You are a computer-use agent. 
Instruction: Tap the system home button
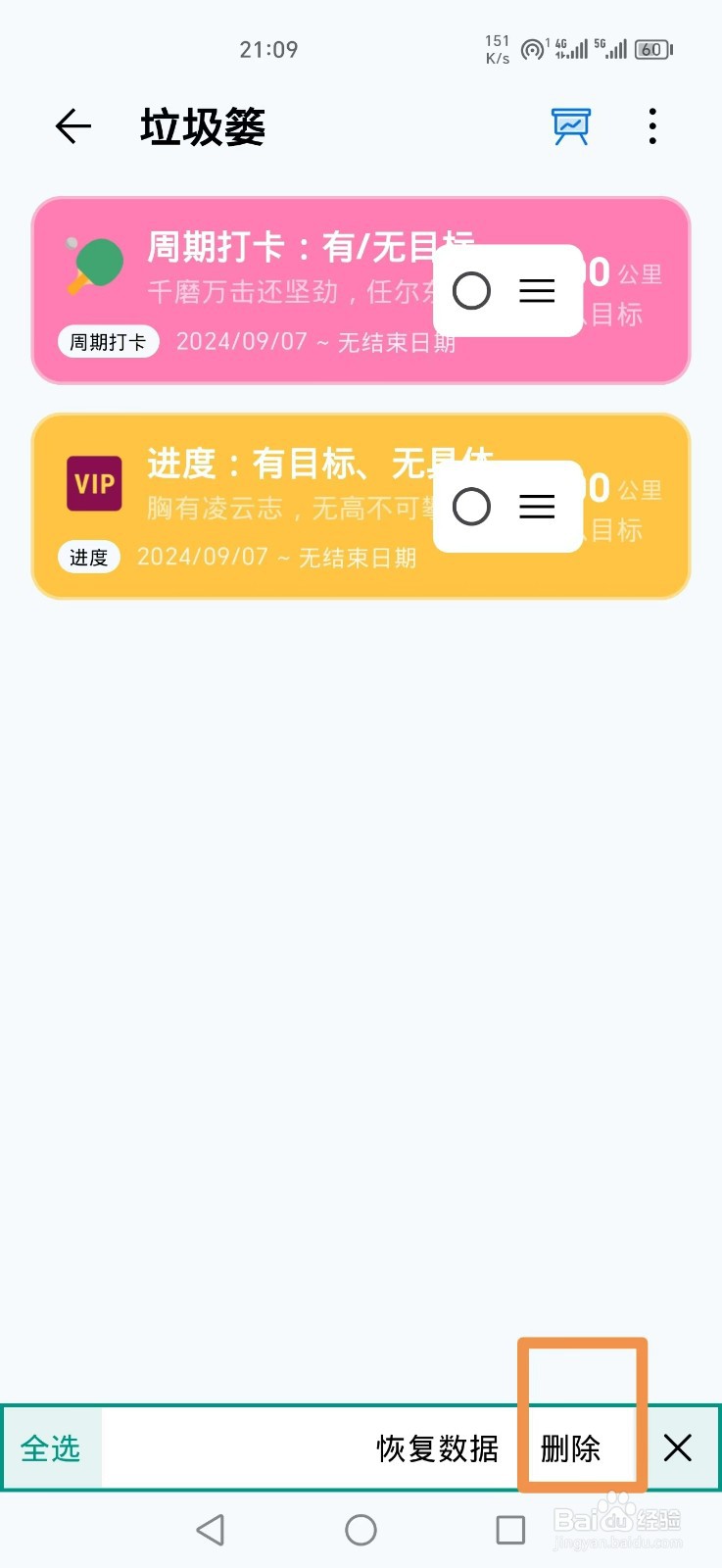tap(361, 1530)
